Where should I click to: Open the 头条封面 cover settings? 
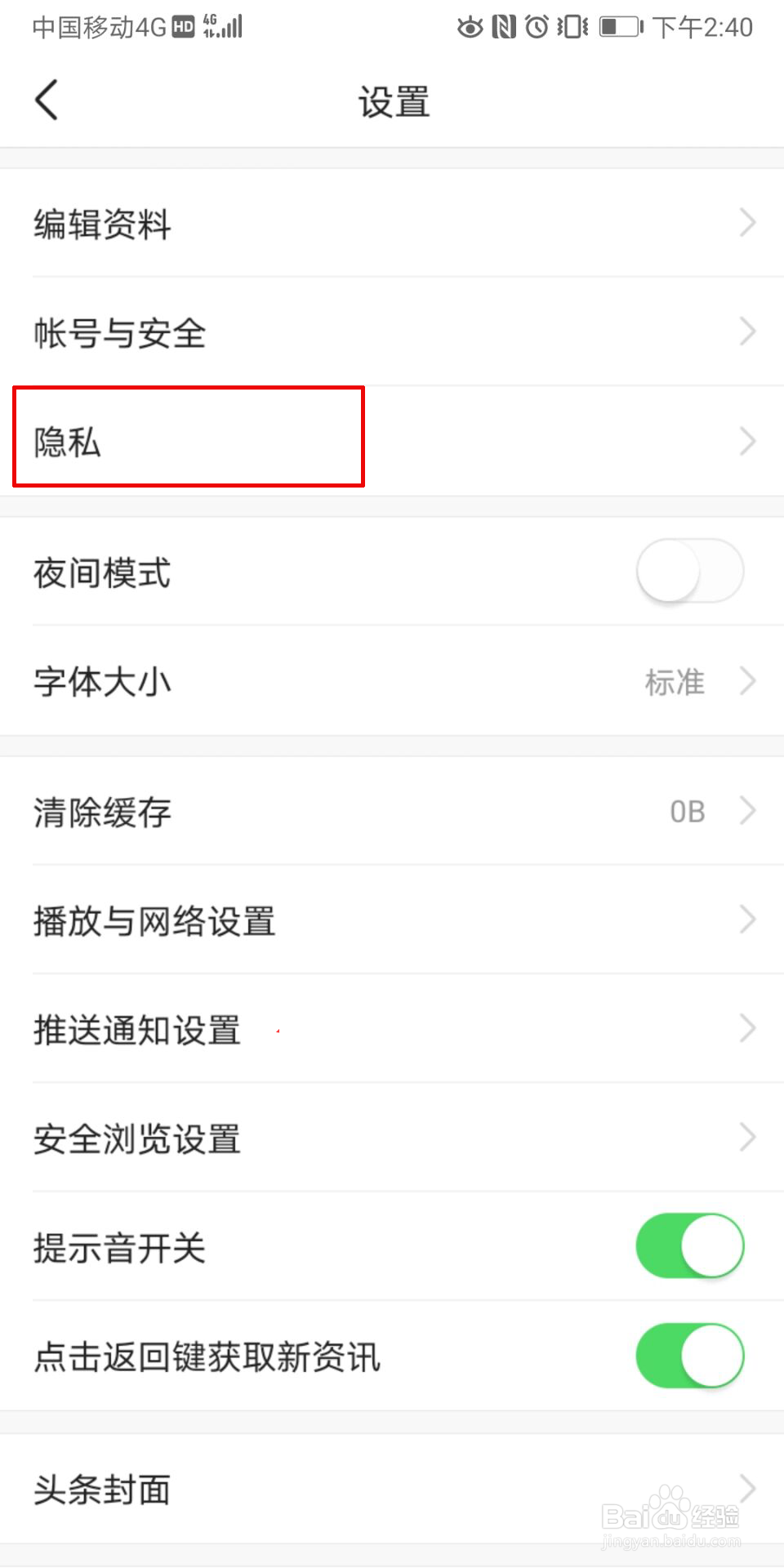(x=392, y=1488)
